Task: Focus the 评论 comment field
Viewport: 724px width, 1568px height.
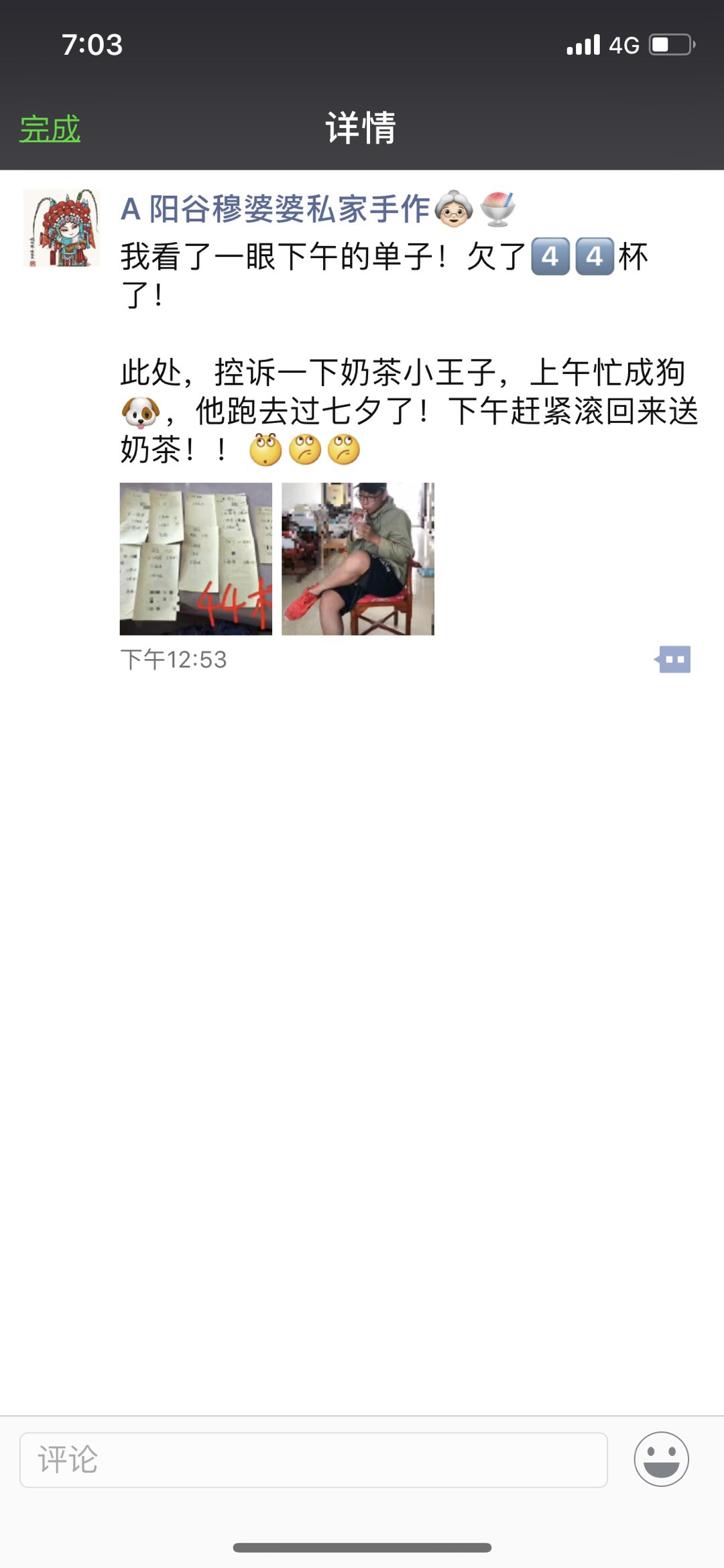Action: (x=313, y=1459)
